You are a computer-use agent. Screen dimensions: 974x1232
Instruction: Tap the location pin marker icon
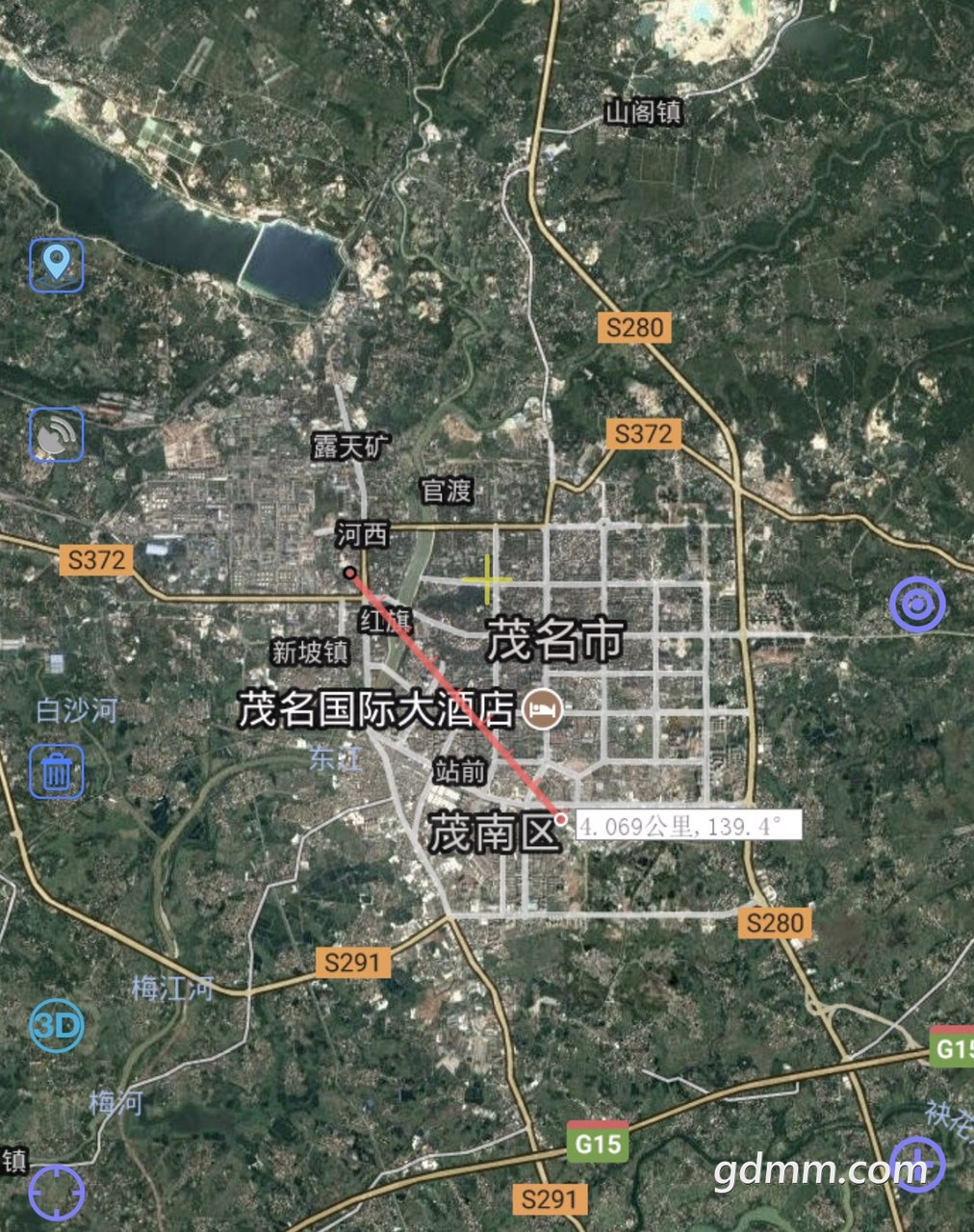point(57,265)
